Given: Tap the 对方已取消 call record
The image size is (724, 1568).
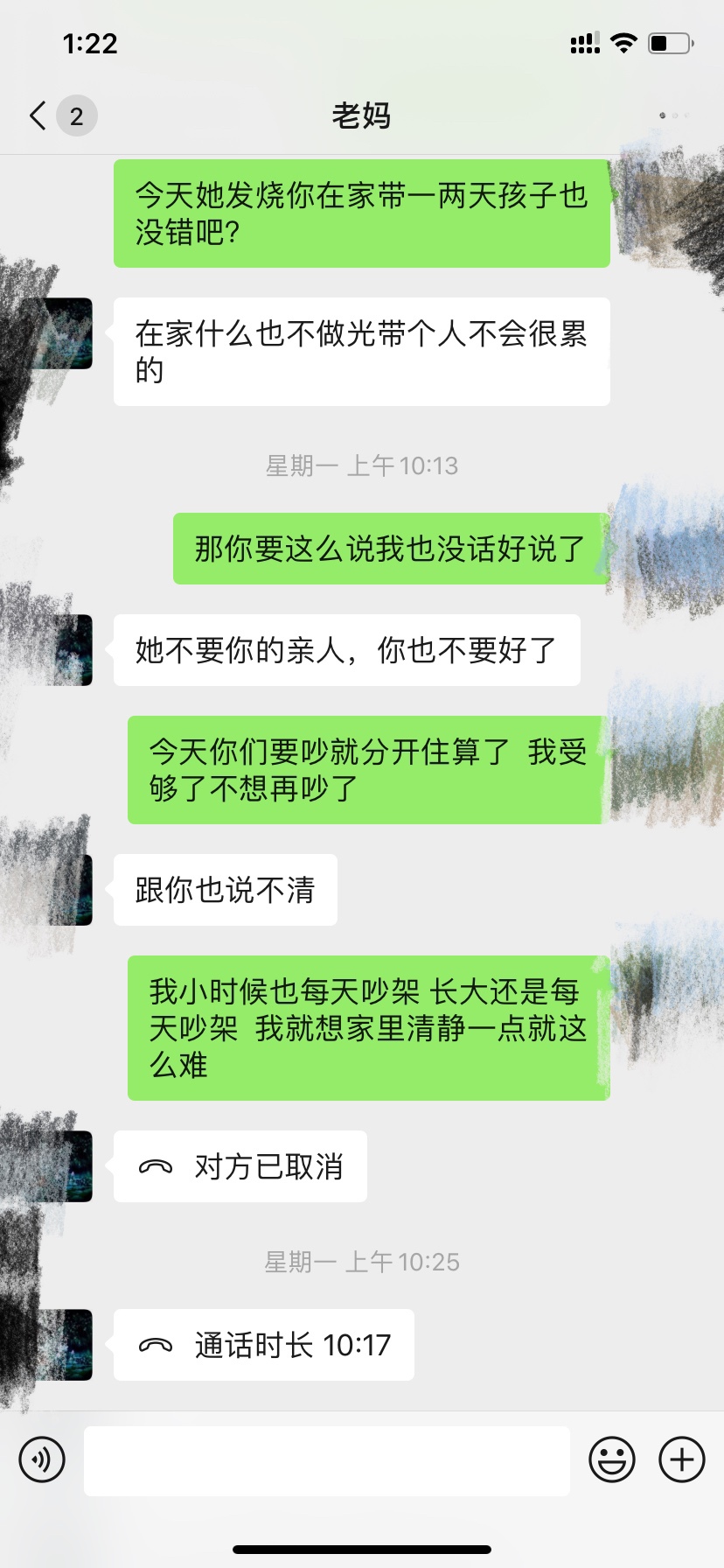Looking at the screenshot, I should click(x=240, y=1166).
